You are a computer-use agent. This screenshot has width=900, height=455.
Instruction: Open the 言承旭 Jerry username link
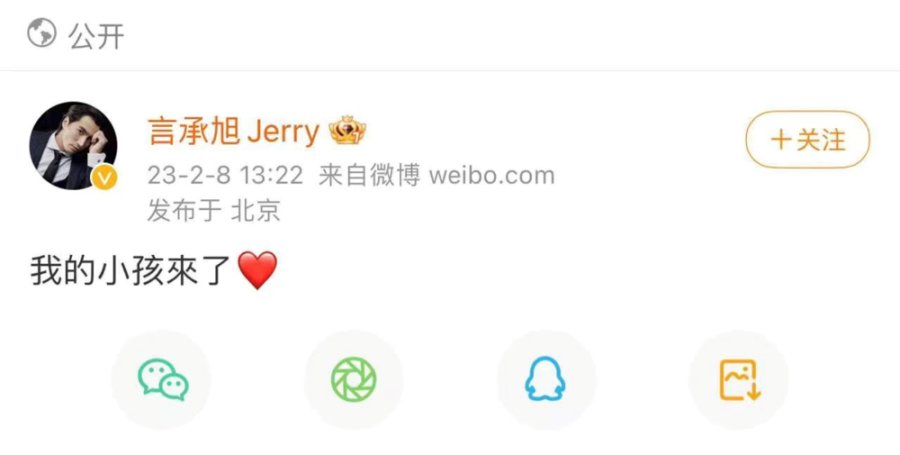pyautogui.click(x=233, y=131)
